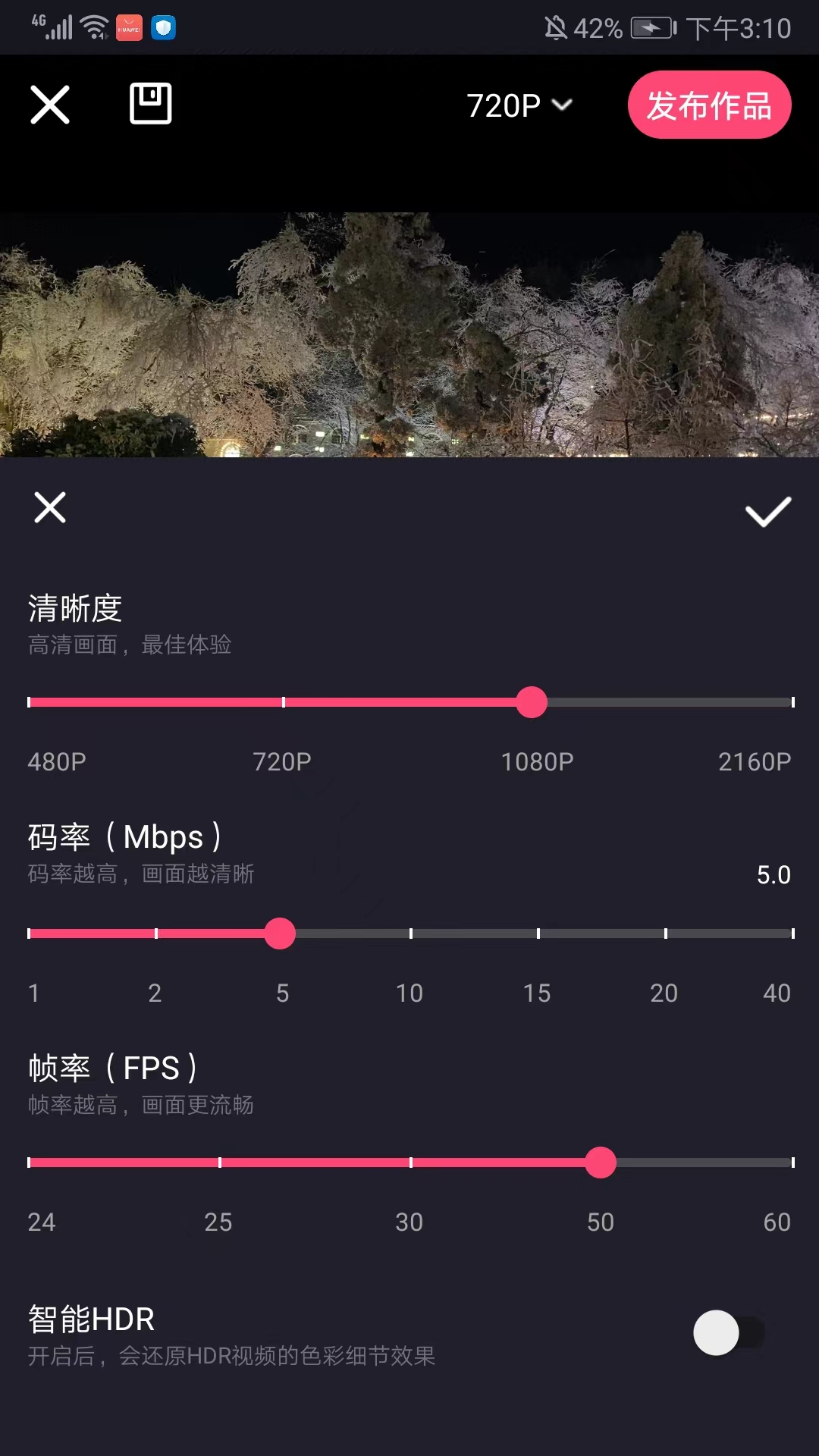The height and width of the screenshot is (1456, 819).
Task: Set clarity to 480P on the slider
Action: click(x=30, y=702)
